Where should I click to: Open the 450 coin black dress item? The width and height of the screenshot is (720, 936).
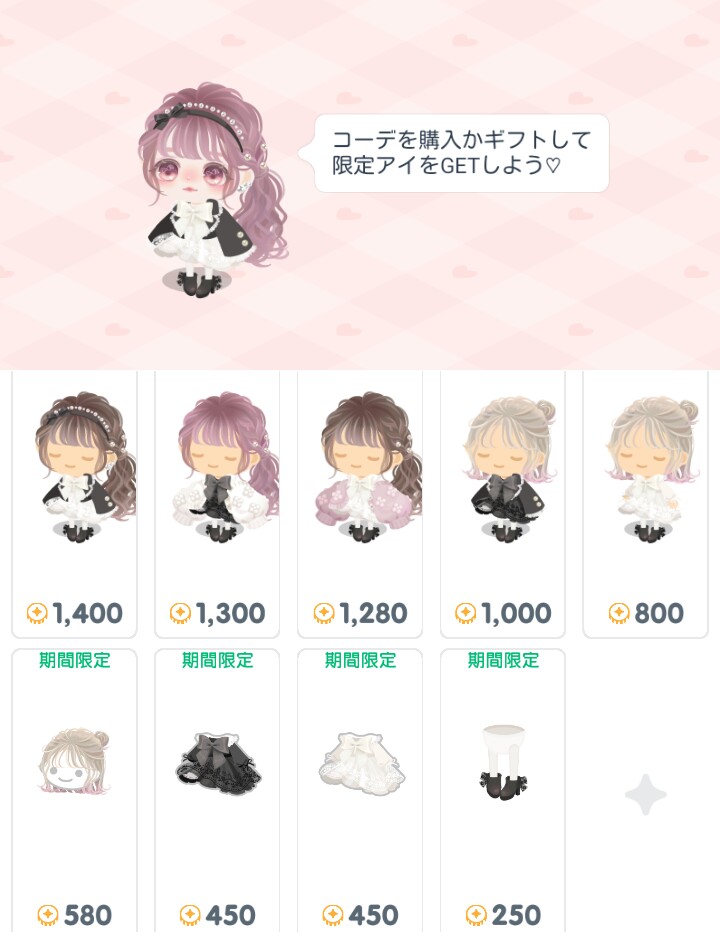coord(217,792)
